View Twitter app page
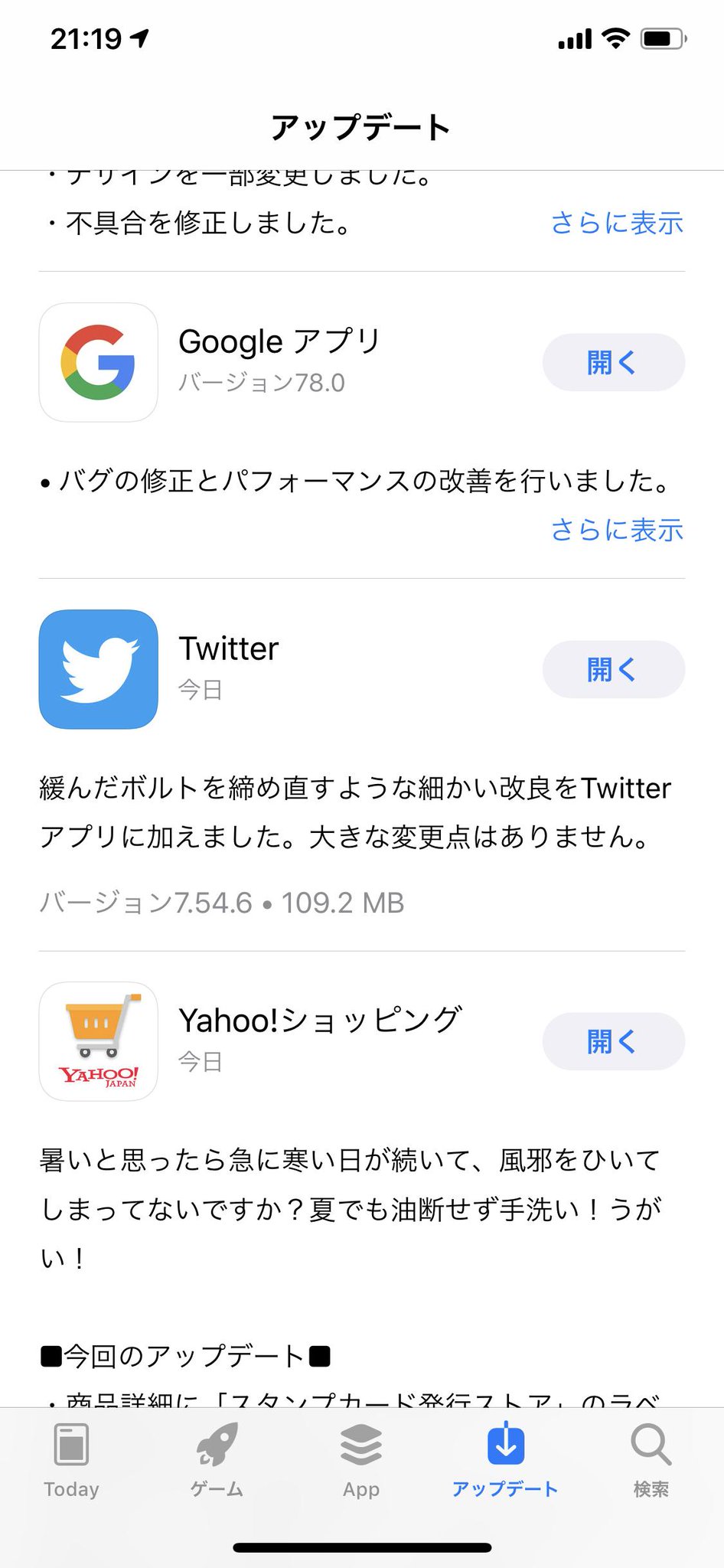The height and width of the screenshot is (1568, 724). (98, 669)
